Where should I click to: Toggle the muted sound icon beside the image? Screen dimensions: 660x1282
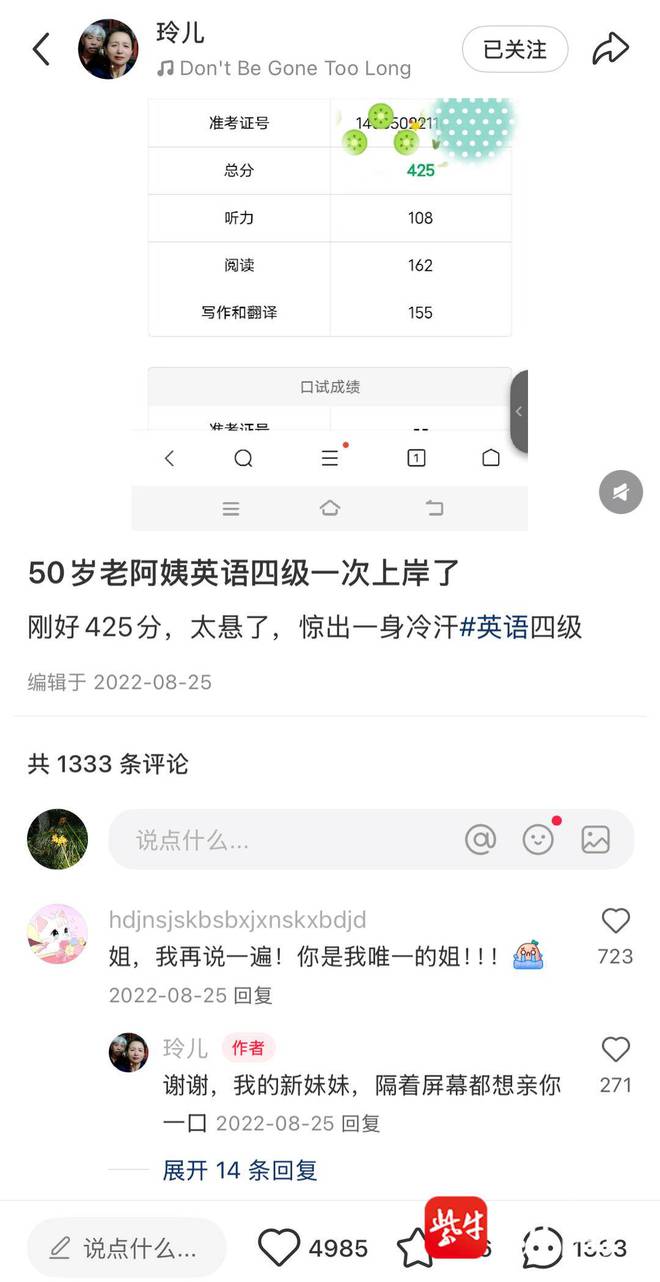coord(620,492)
